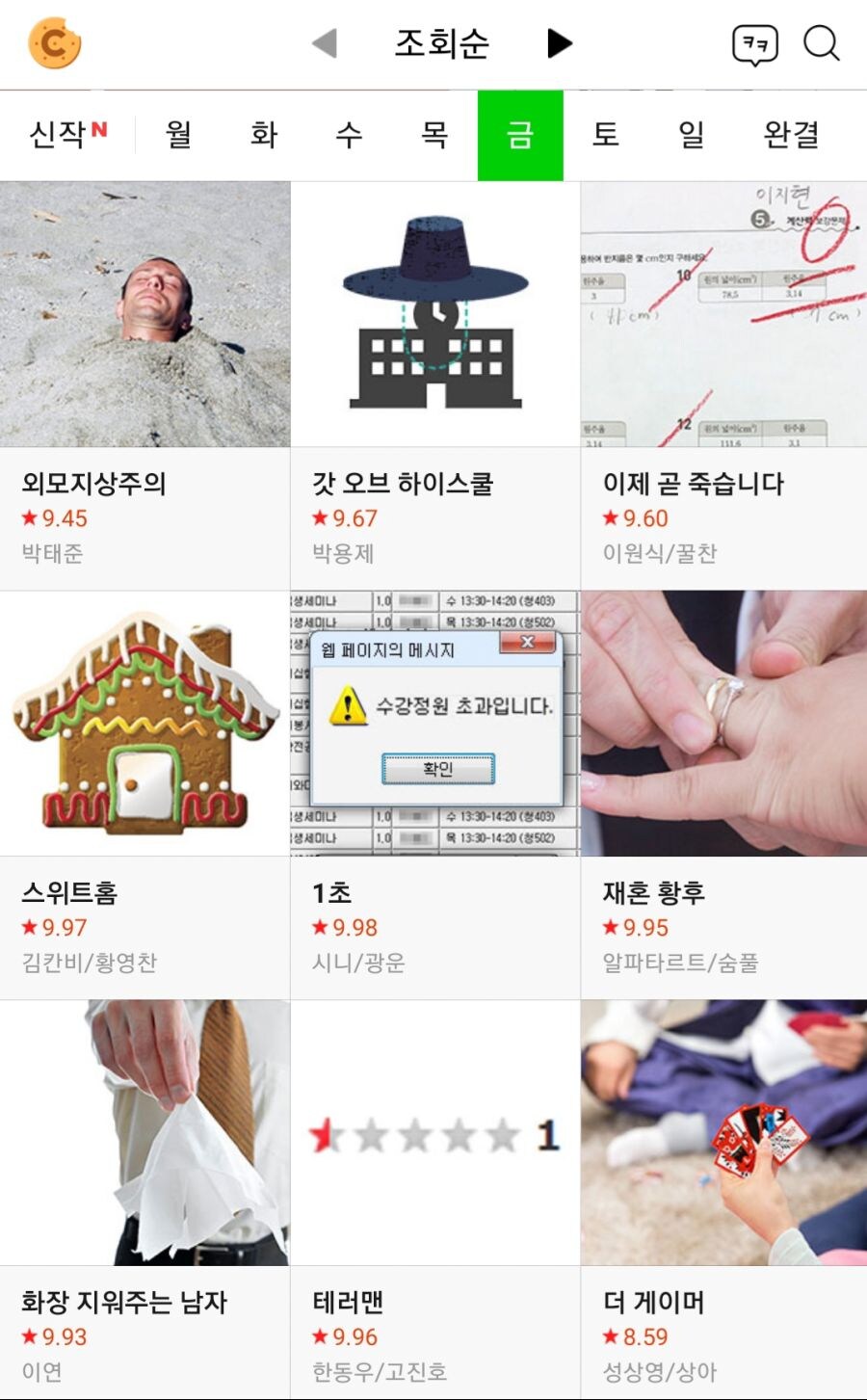Open the 일 tab
Screen dimensions: 867x1400
(x=691, y=135)
